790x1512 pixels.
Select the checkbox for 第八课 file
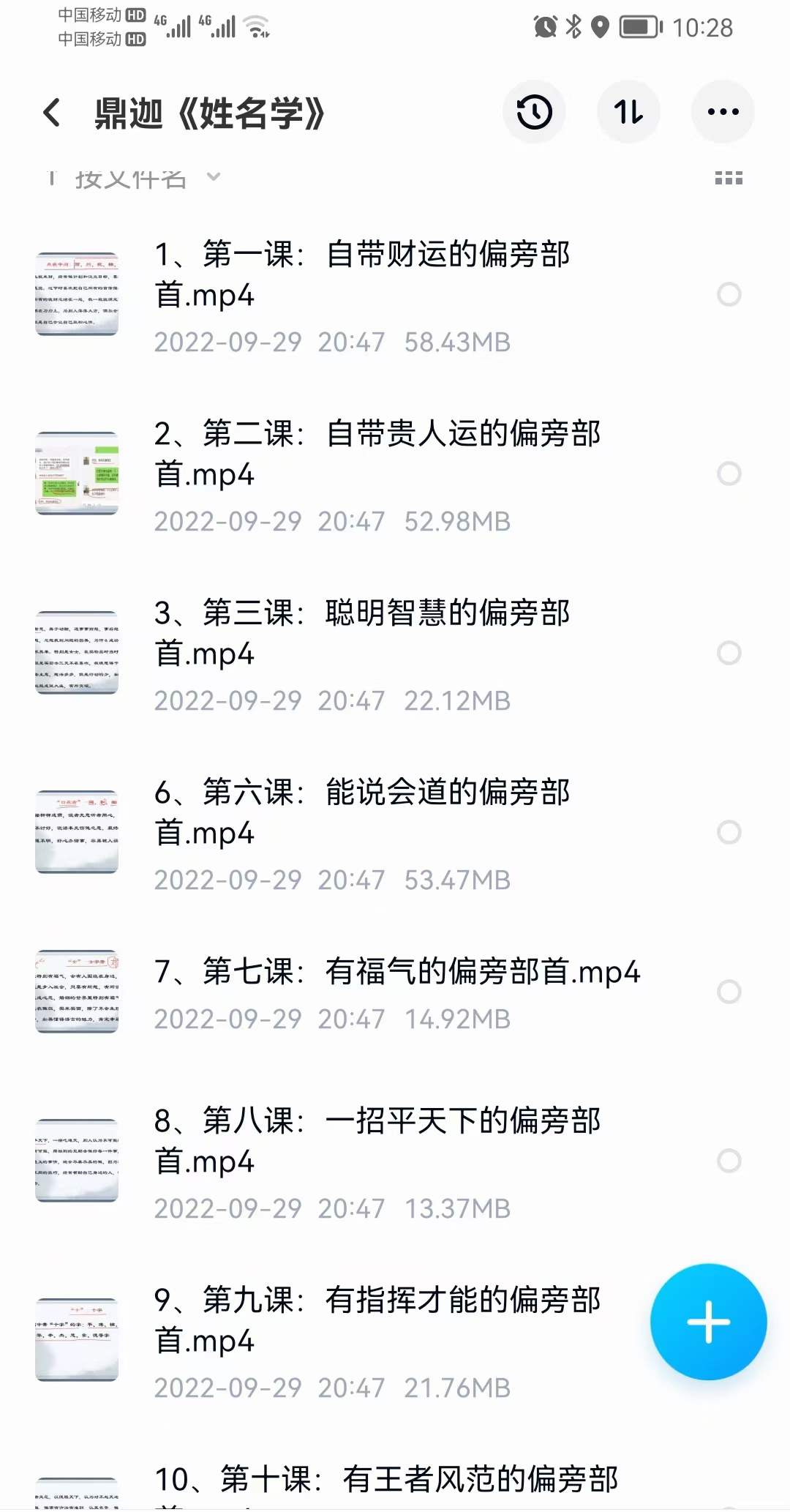[x=729, y=1161]
